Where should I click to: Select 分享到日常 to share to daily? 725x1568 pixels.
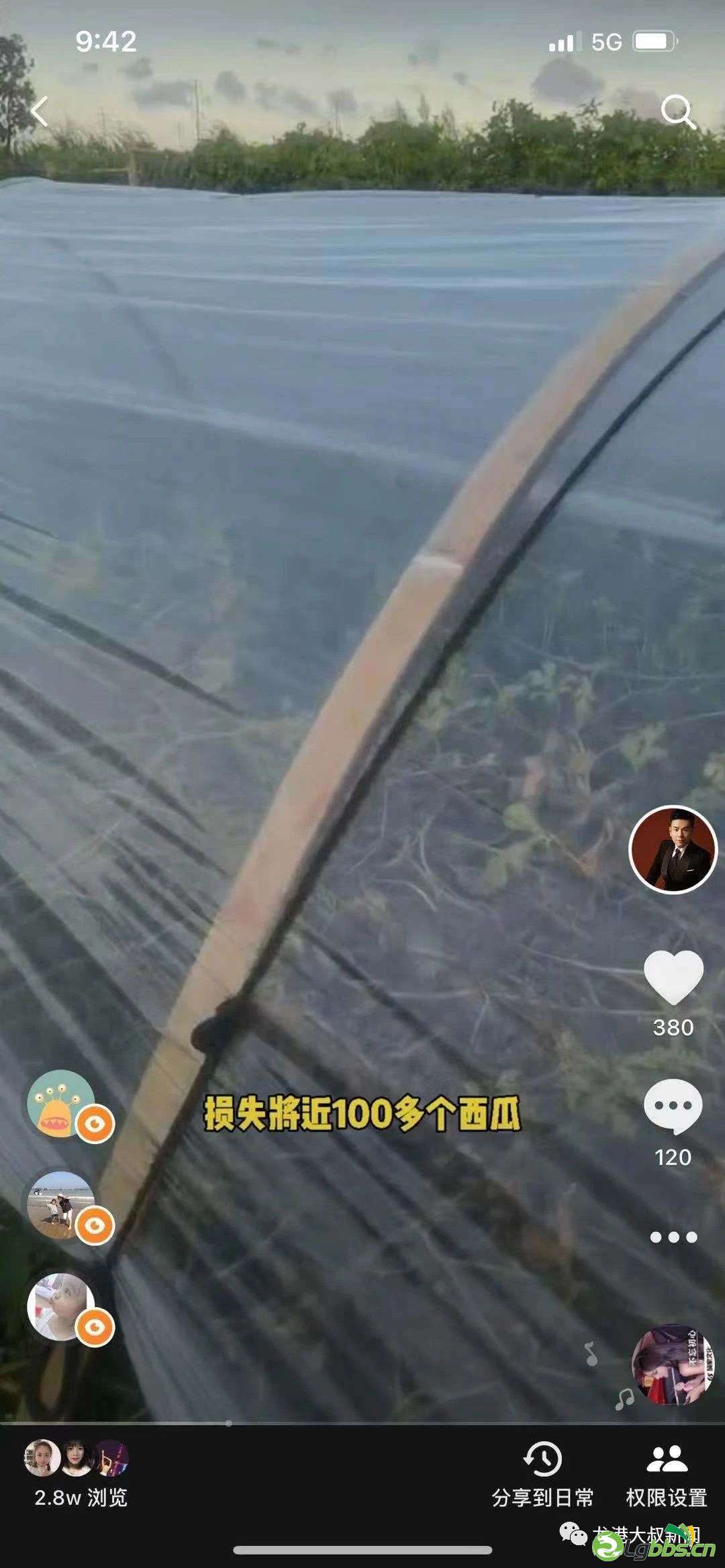(x=542, y=1474)
